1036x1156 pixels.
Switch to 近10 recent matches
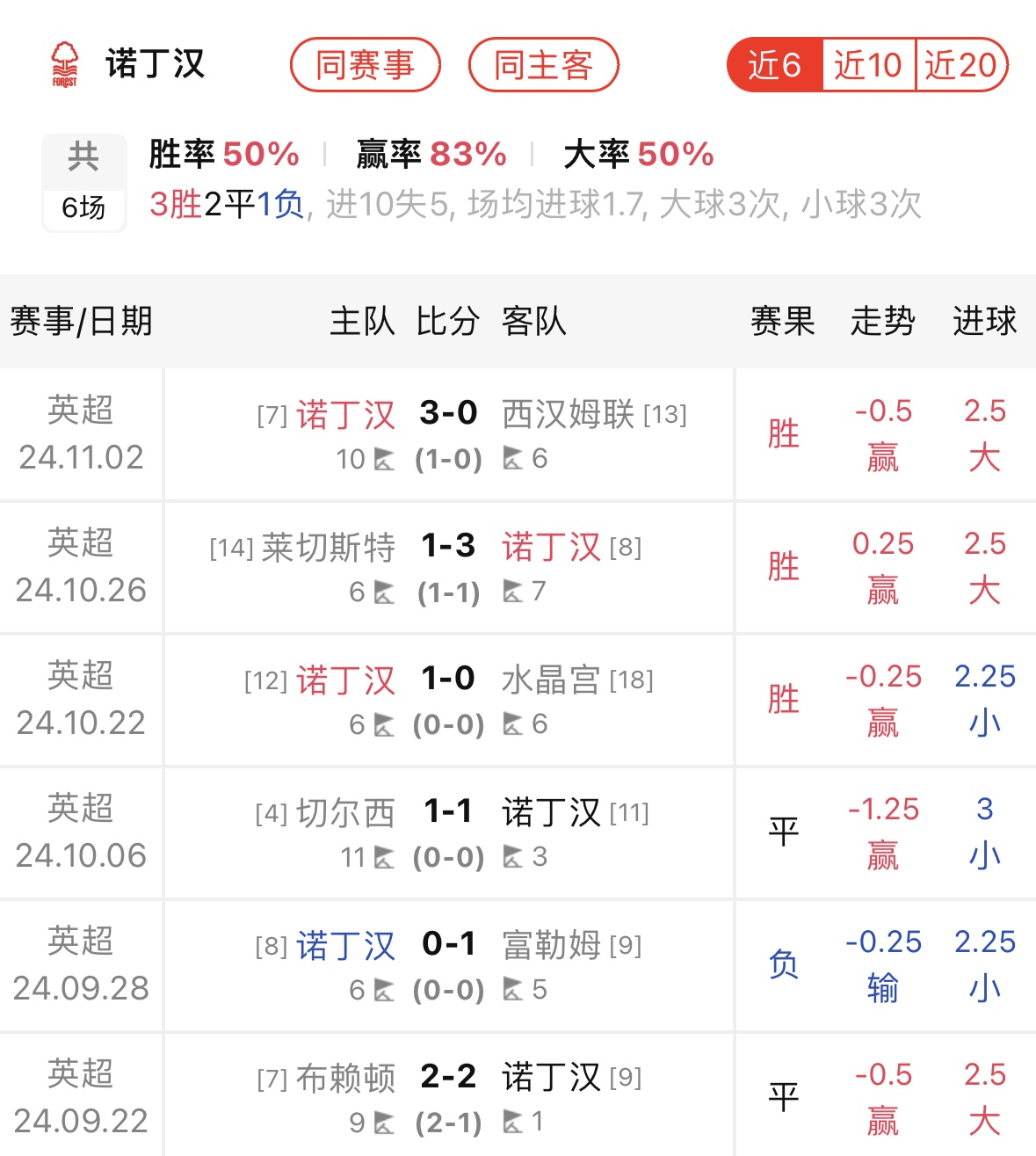(x=868, y=65)
